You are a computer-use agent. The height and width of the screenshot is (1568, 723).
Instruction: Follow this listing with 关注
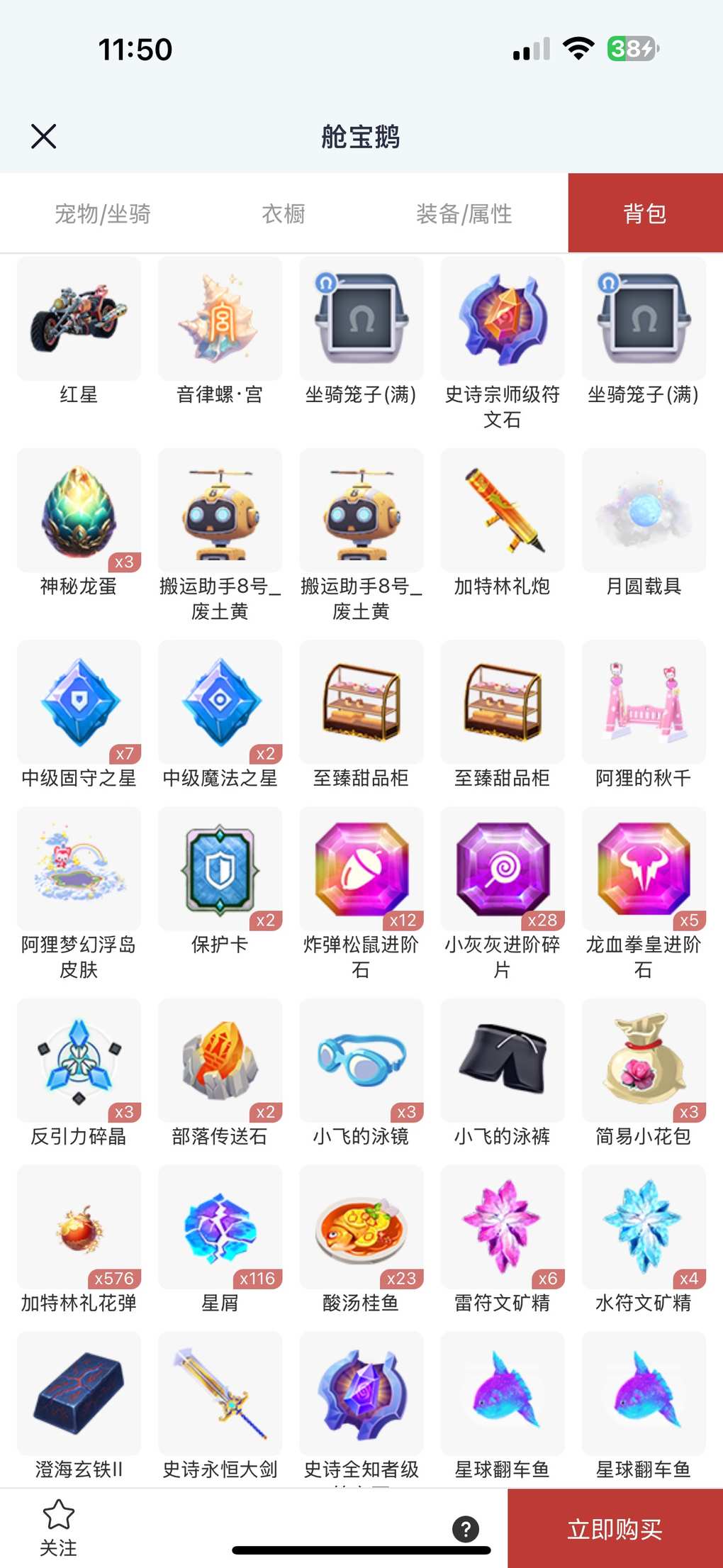pyautogui.click(x=58, y=1527)
